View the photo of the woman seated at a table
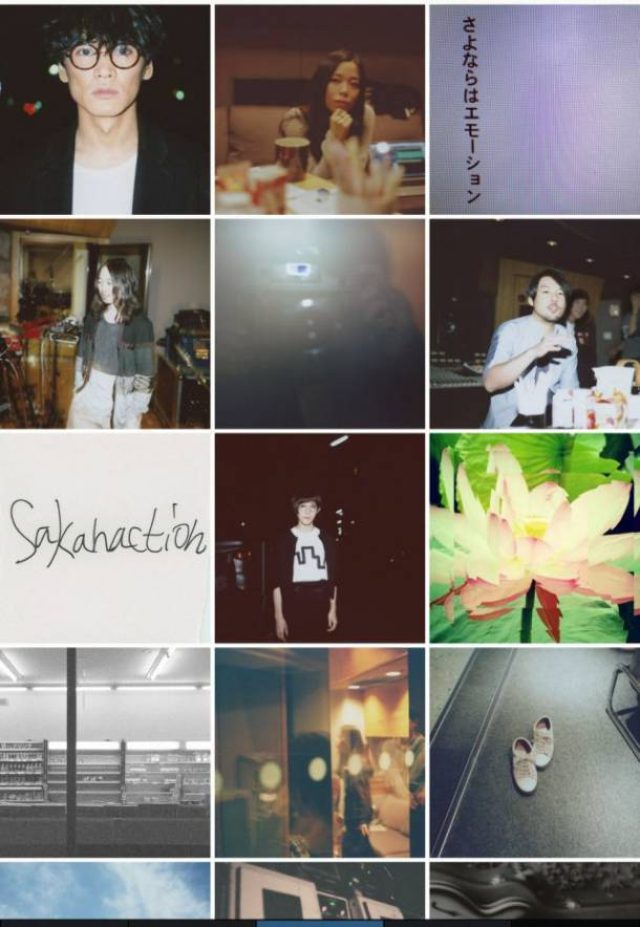The height and width of the screenshot is (927, 640). pos(320,109)
